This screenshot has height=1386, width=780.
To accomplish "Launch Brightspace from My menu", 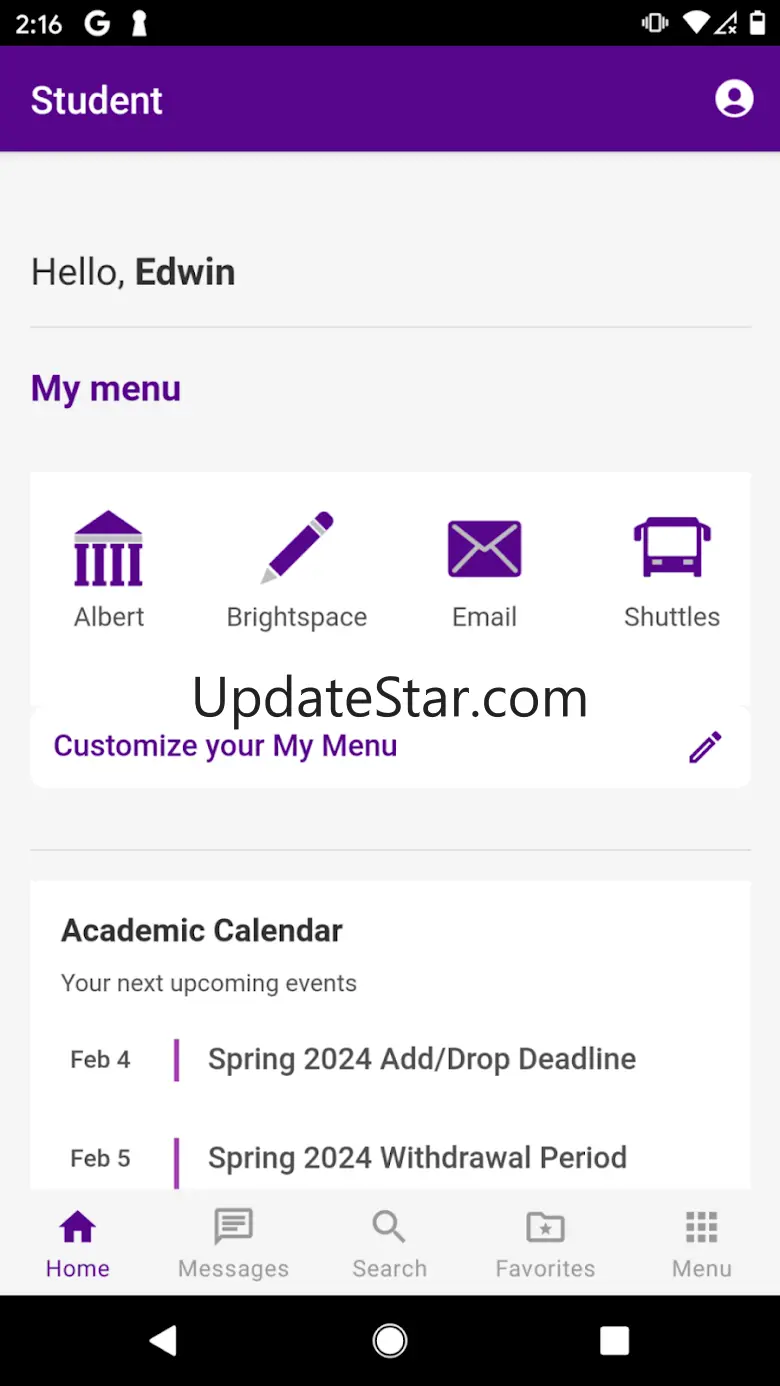I will pyautogui.click(x=297, y=570).
